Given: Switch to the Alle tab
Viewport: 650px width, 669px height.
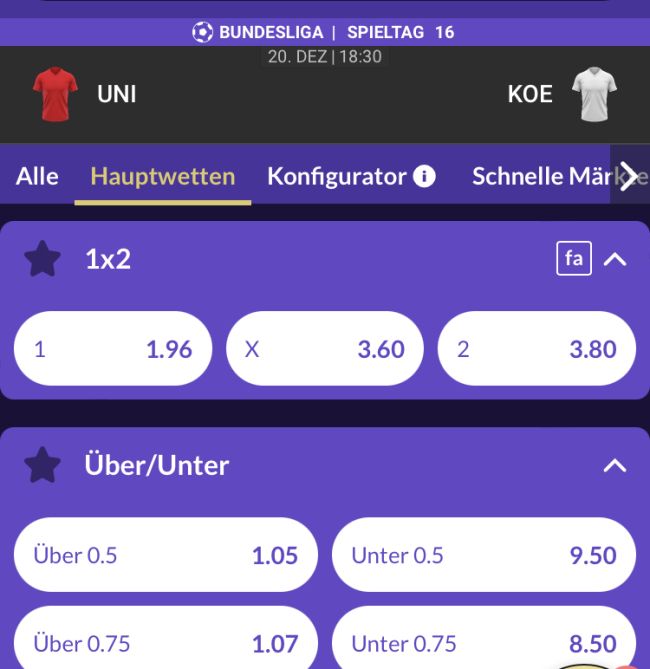Looking at the screenshot, I should (37, 176).
